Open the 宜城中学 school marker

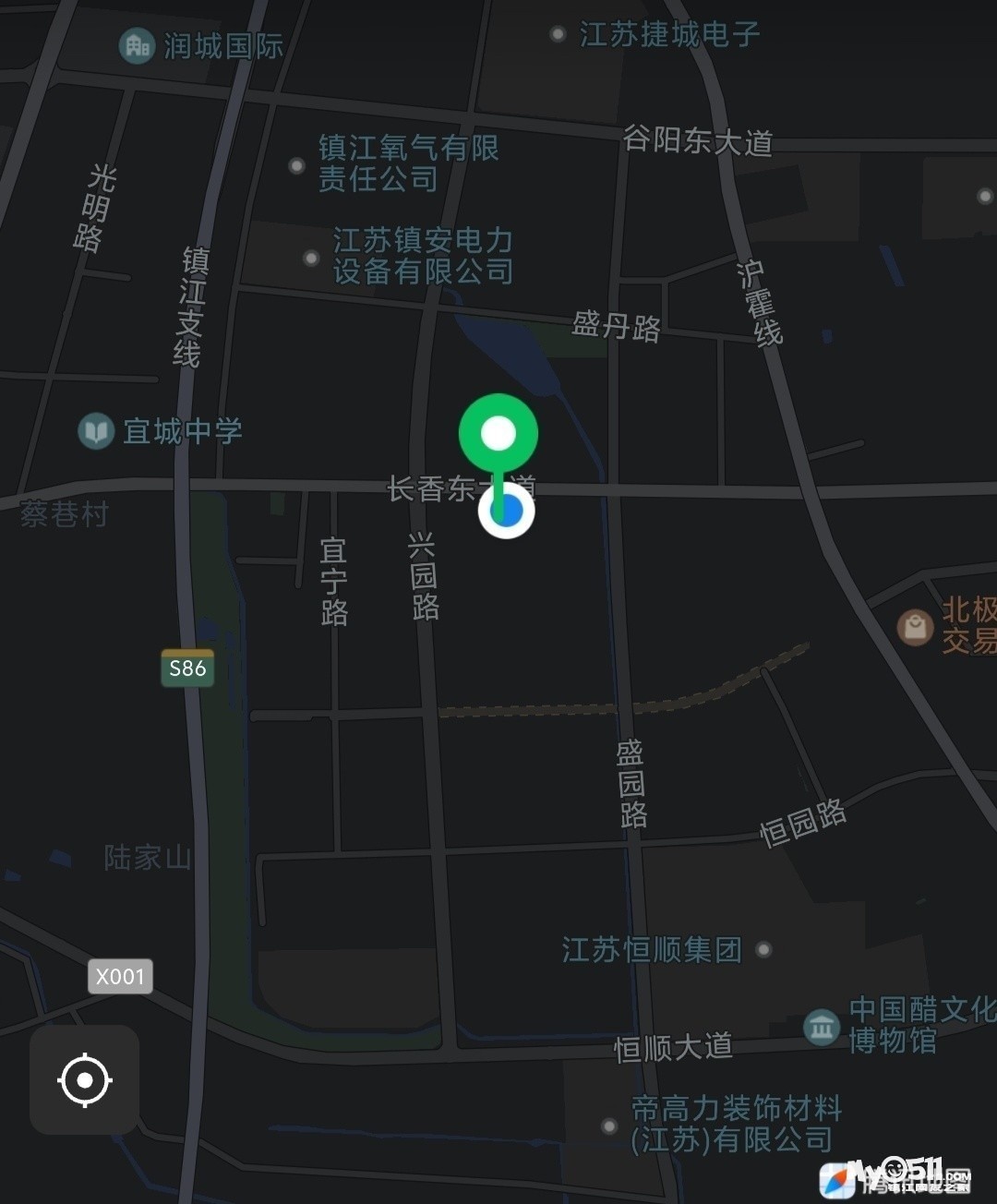[x=96, y=431]
